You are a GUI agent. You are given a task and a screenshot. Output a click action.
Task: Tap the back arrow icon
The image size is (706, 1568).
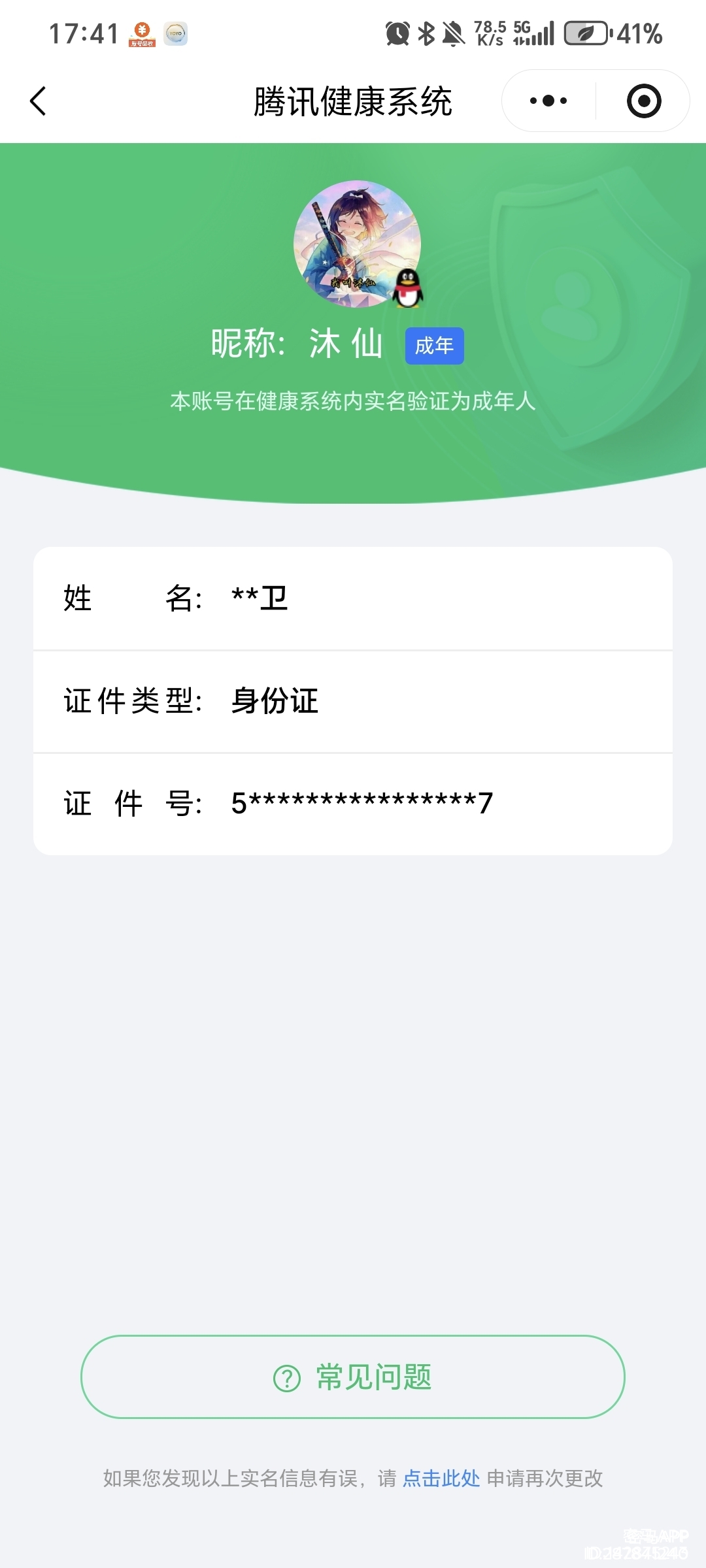[x=37, y=101]
